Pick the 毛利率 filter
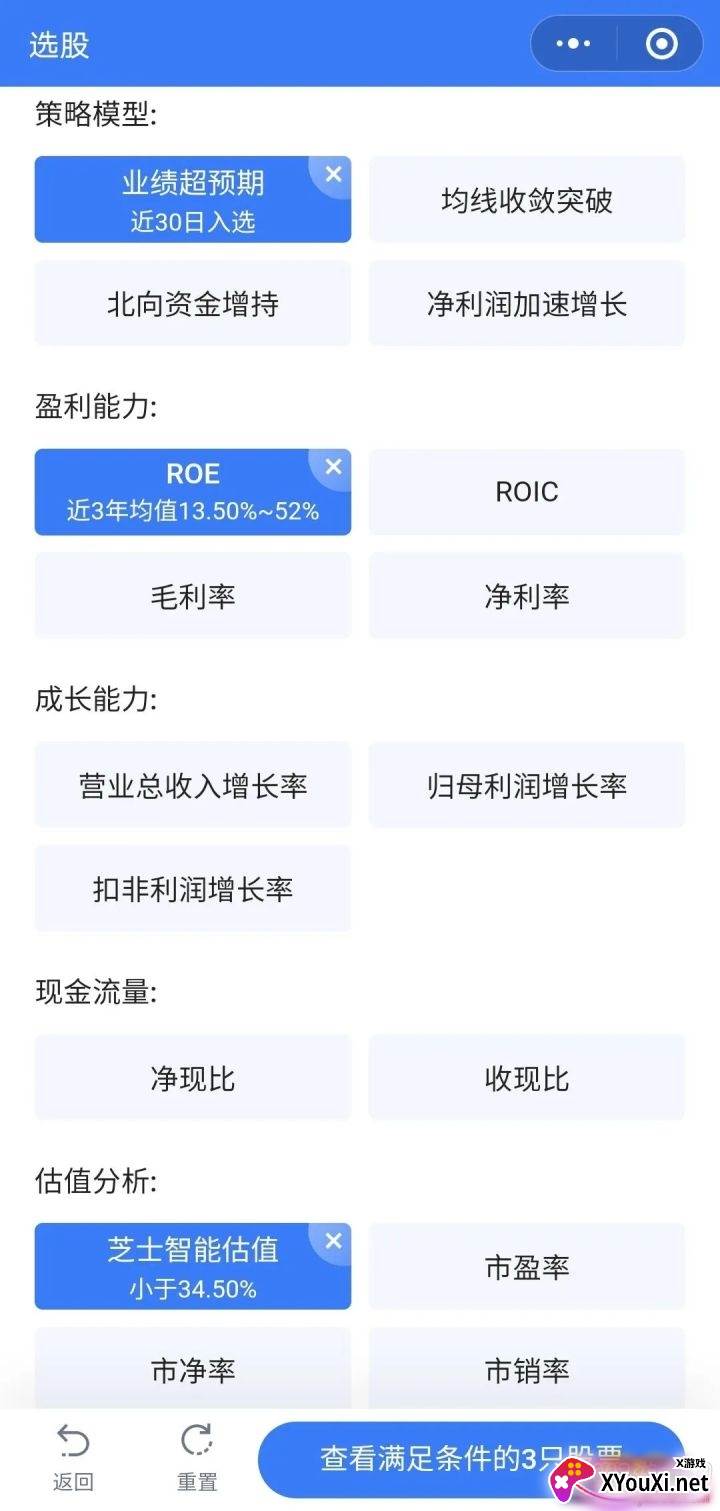 pos(193,596)
